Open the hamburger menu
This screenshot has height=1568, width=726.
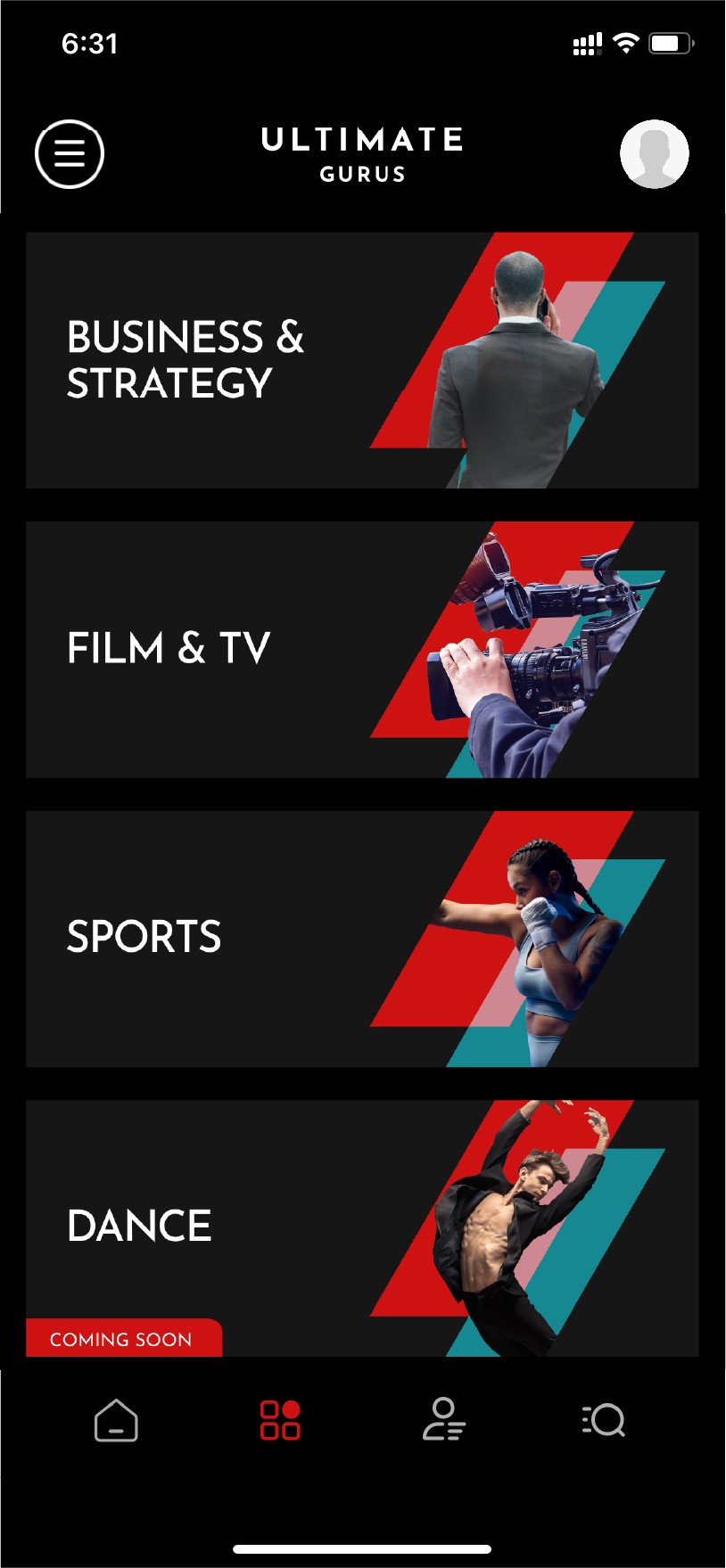click(x=70, y=153)
